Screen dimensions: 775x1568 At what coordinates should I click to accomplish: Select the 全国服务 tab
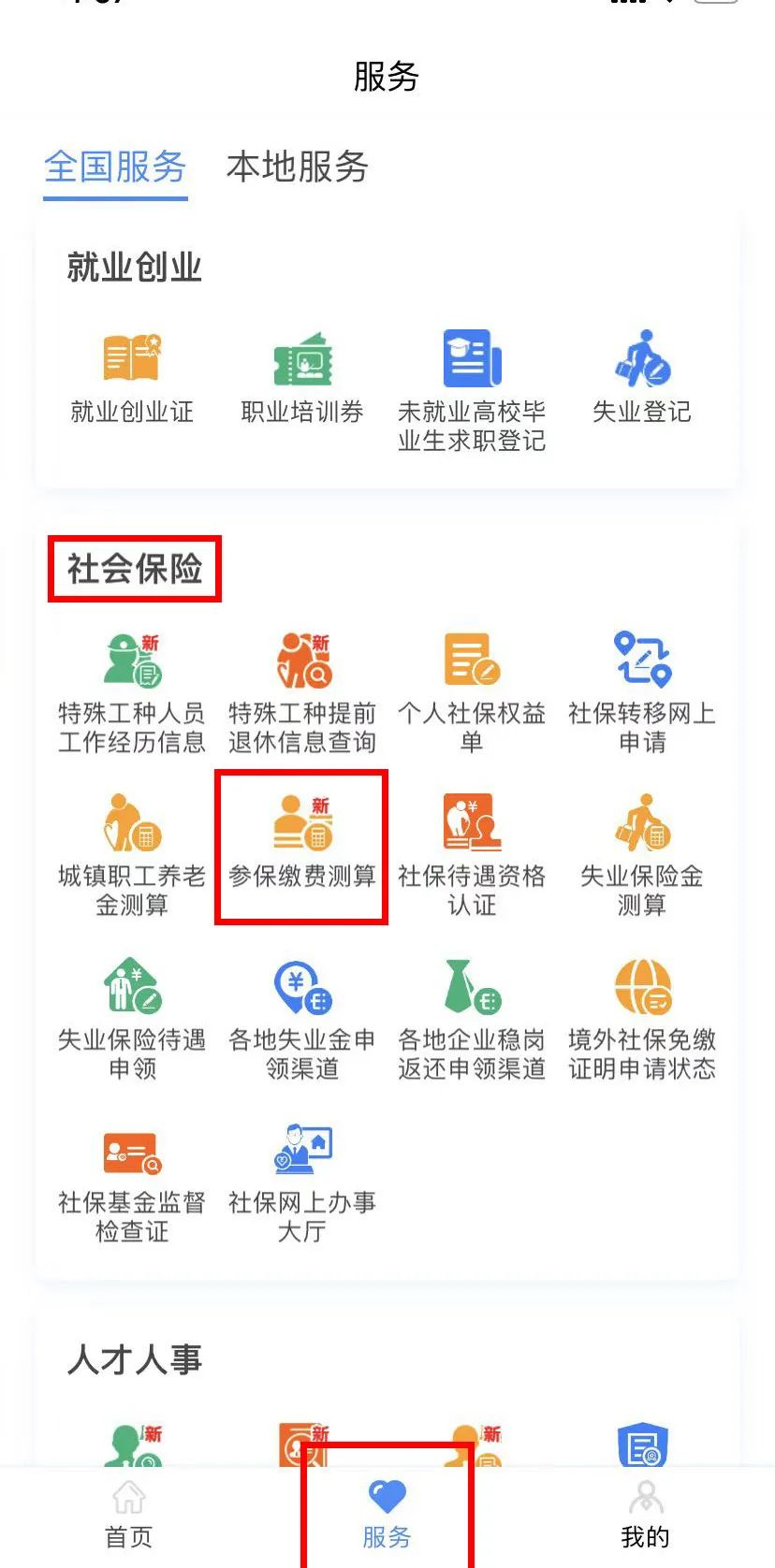point(115,167)
